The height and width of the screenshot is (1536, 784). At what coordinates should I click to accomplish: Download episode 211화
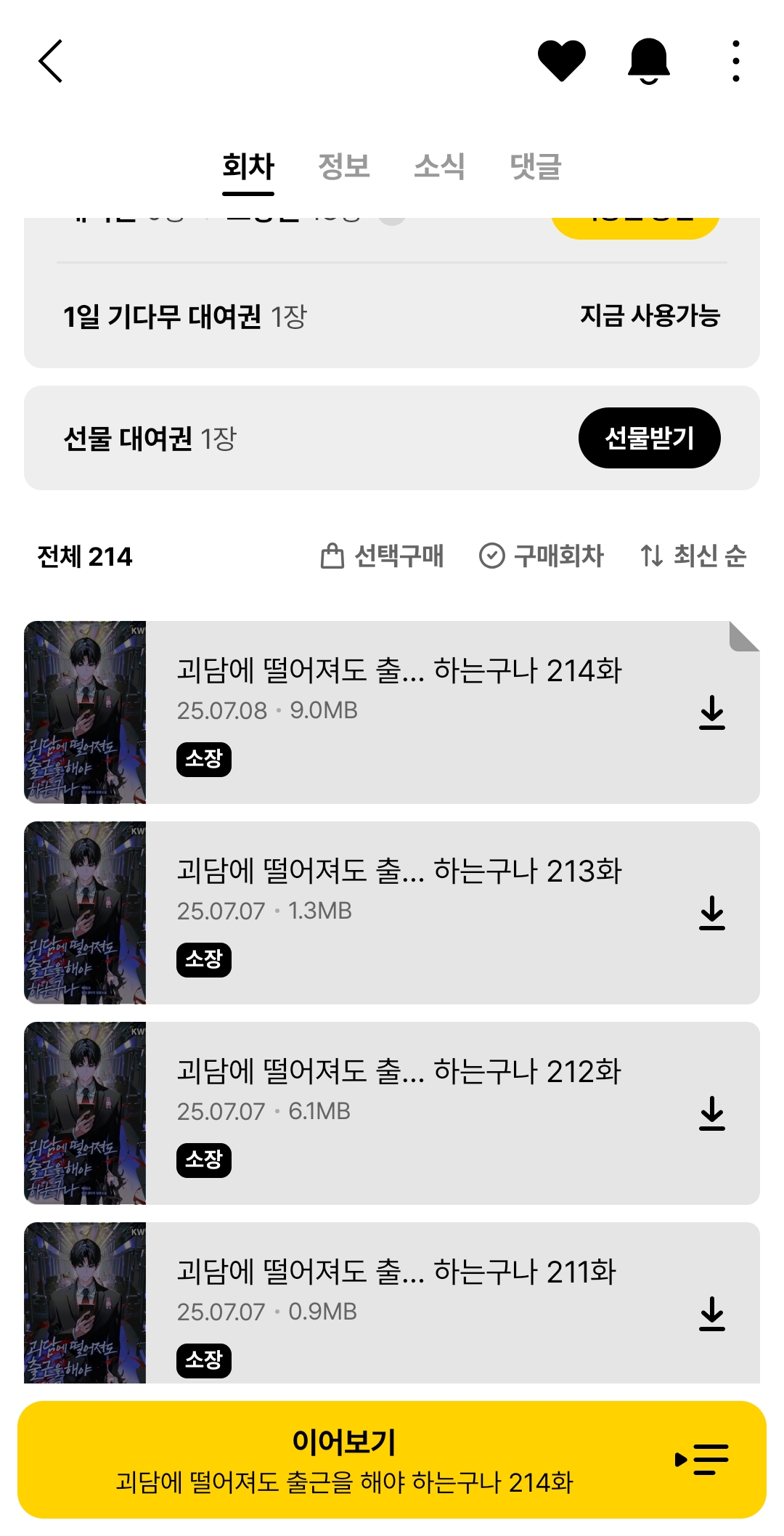712,1314
